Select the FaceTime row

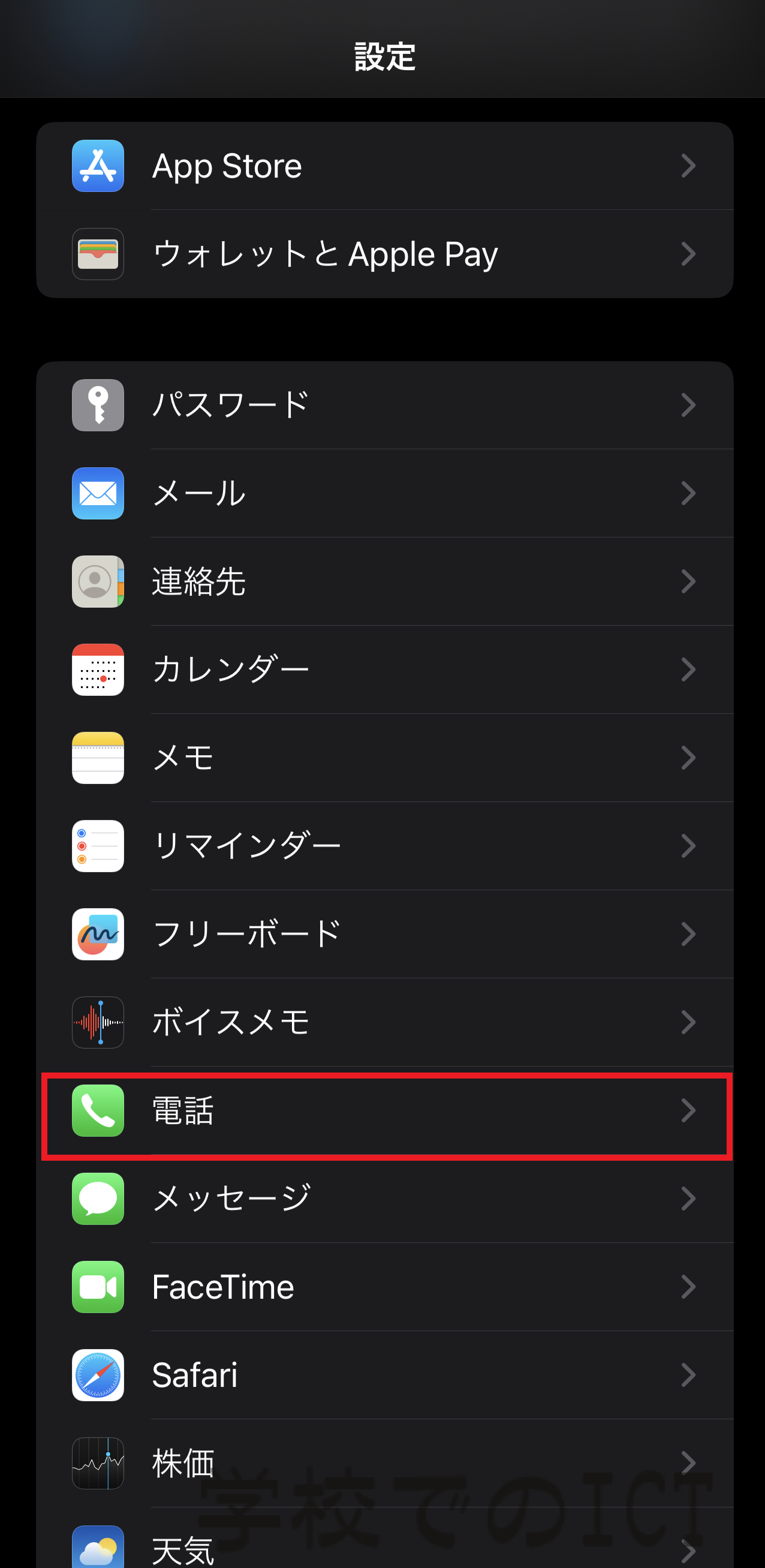385,1287
